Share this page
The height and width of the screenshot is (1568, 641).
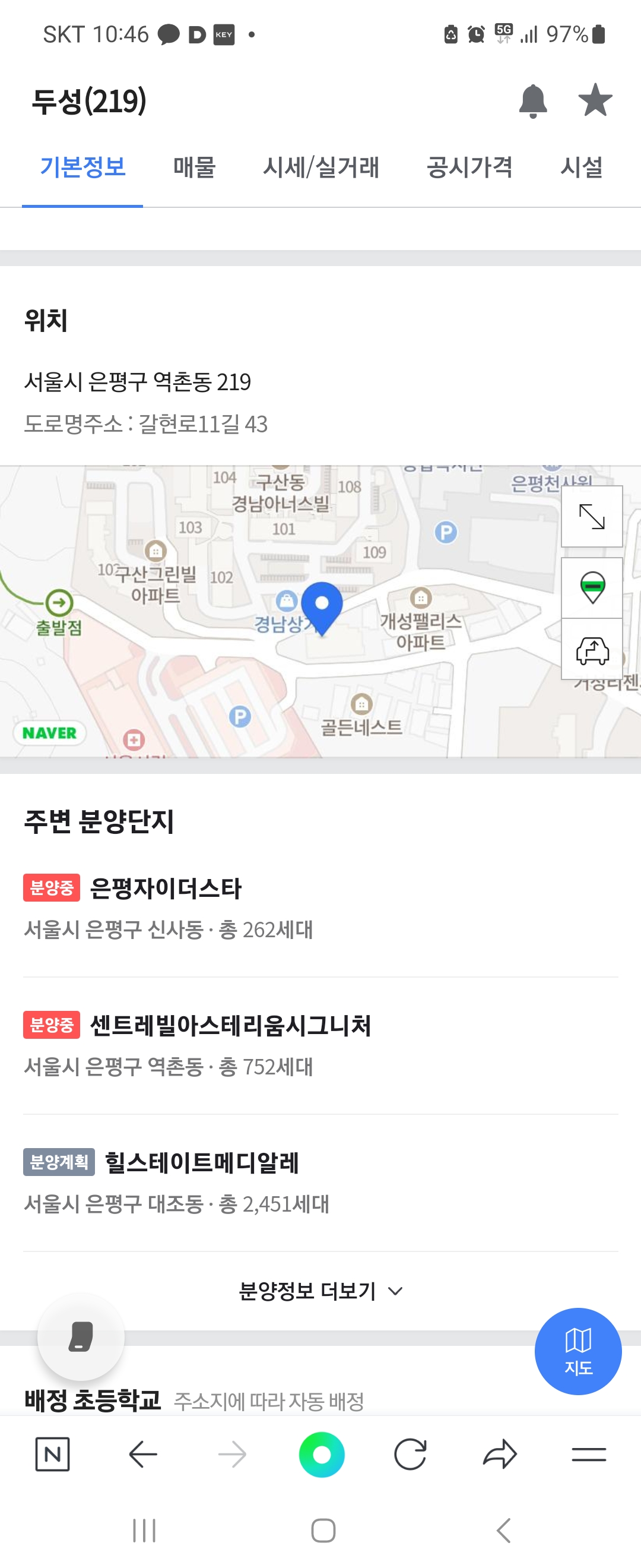click(x=499, y=1454)
